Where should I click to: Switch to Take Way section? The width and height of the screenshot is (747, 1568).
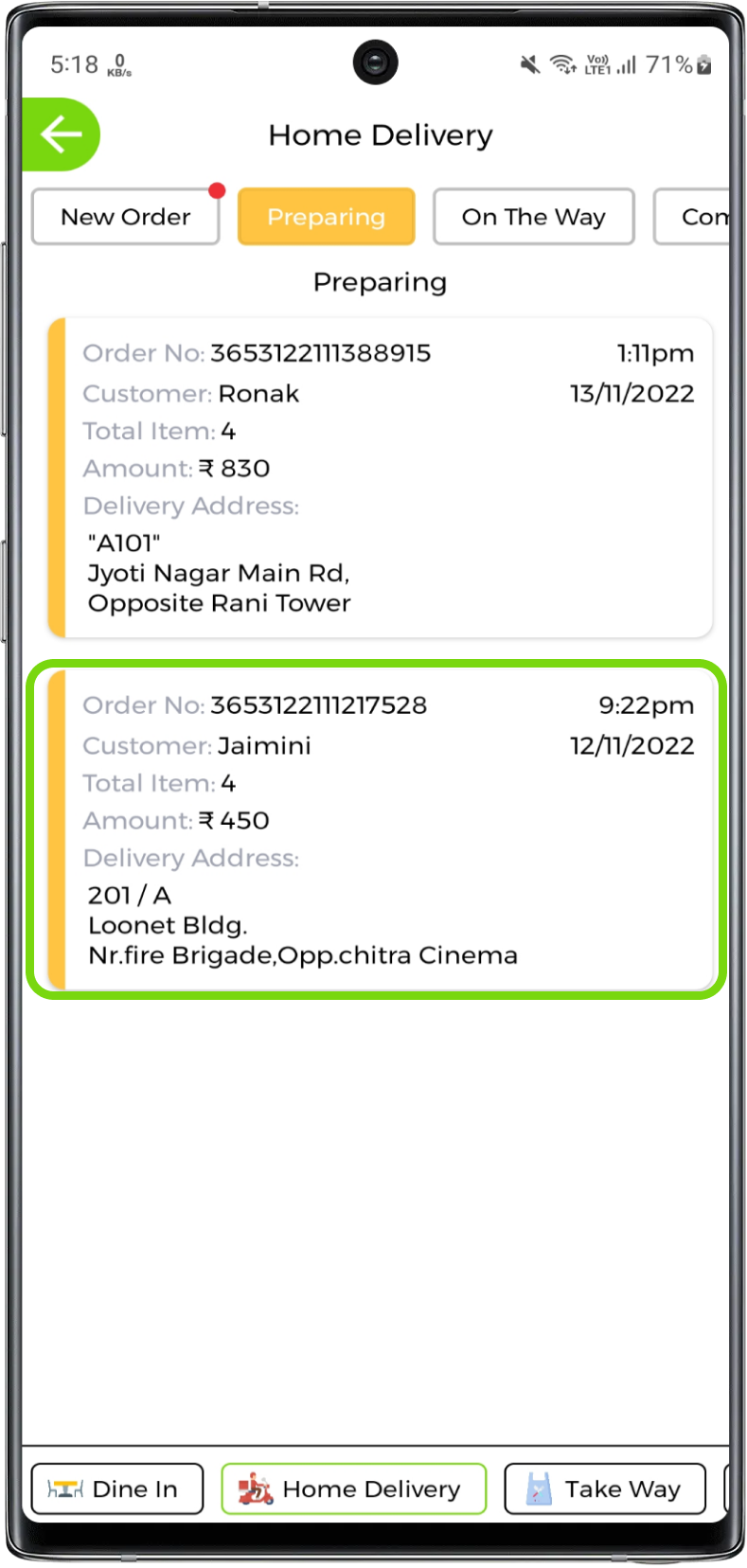(605, 1488)
